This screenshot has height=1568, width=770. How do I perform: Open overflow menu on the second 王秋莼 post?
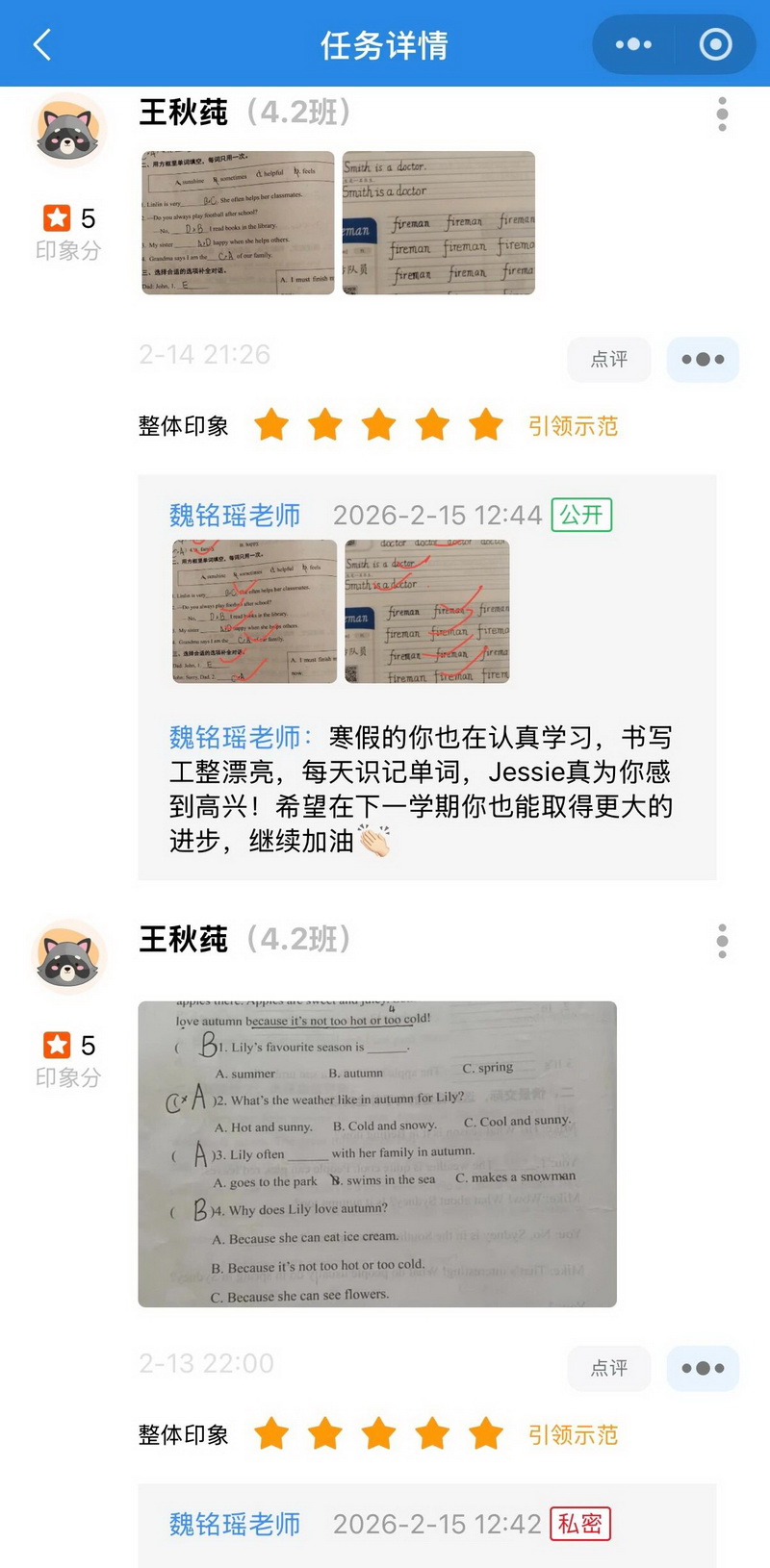pos(722,941)
